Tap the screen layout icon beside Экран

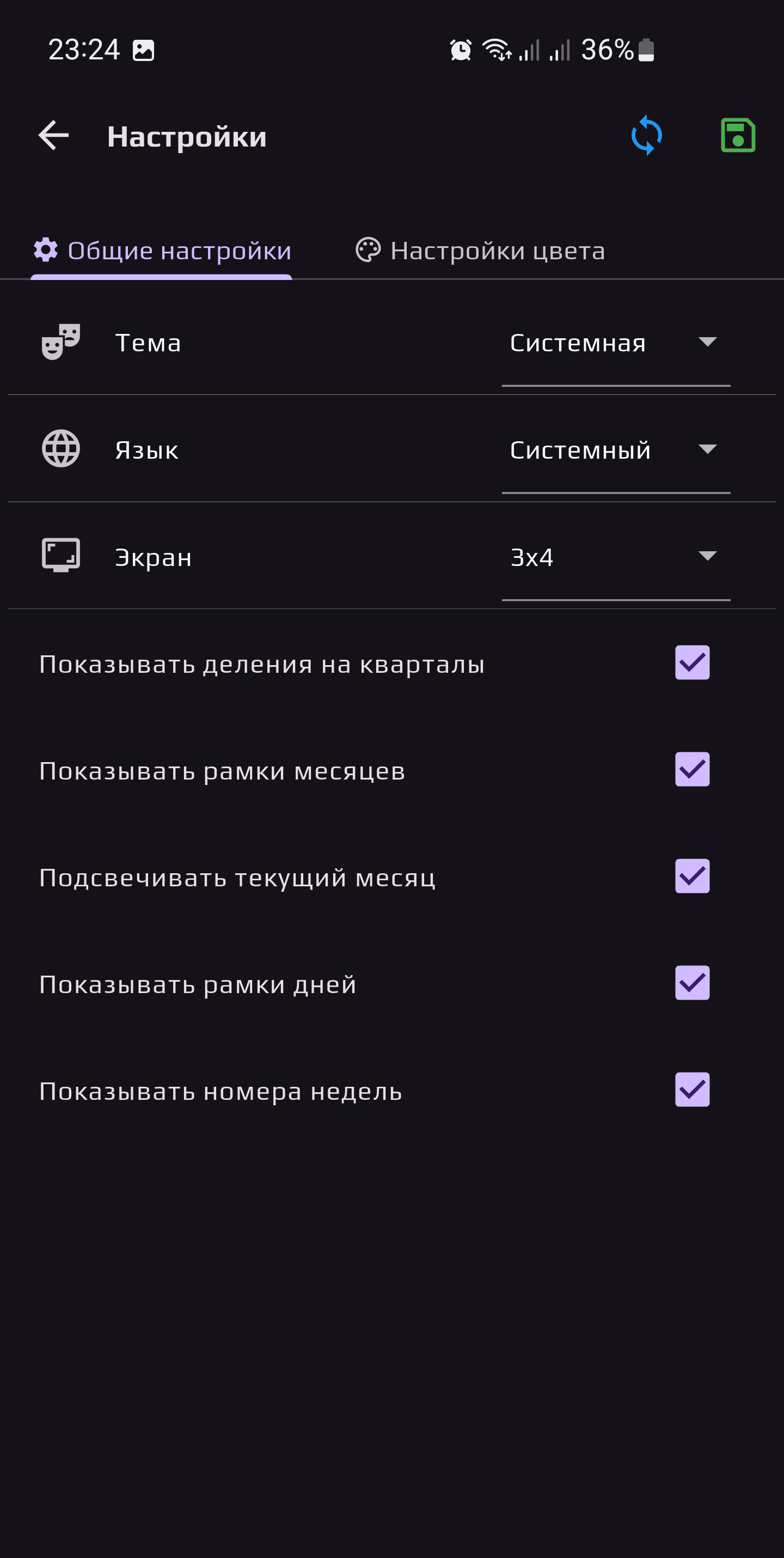[x=62, y=555]
